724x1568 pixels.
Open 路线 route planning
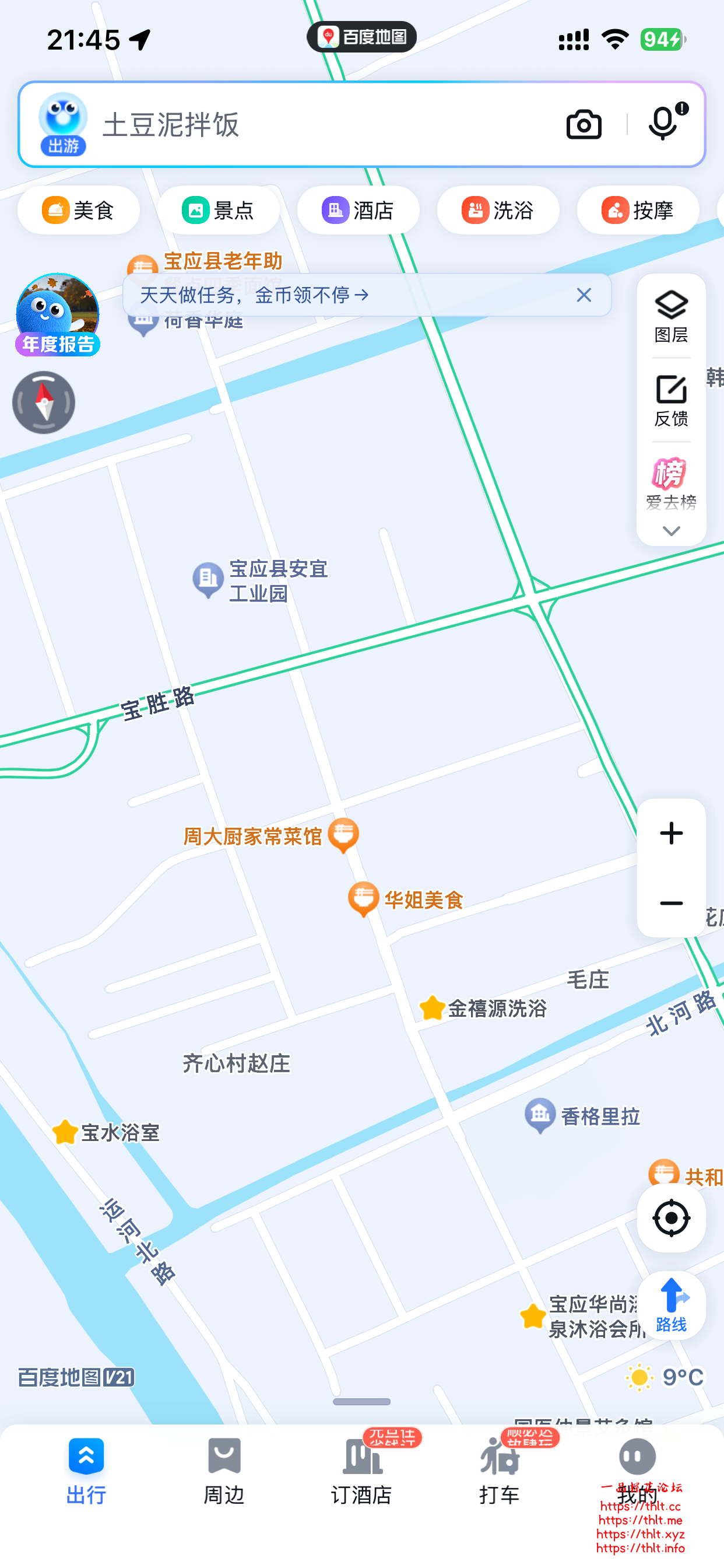pyautogui.click(x=671, y=1305)
